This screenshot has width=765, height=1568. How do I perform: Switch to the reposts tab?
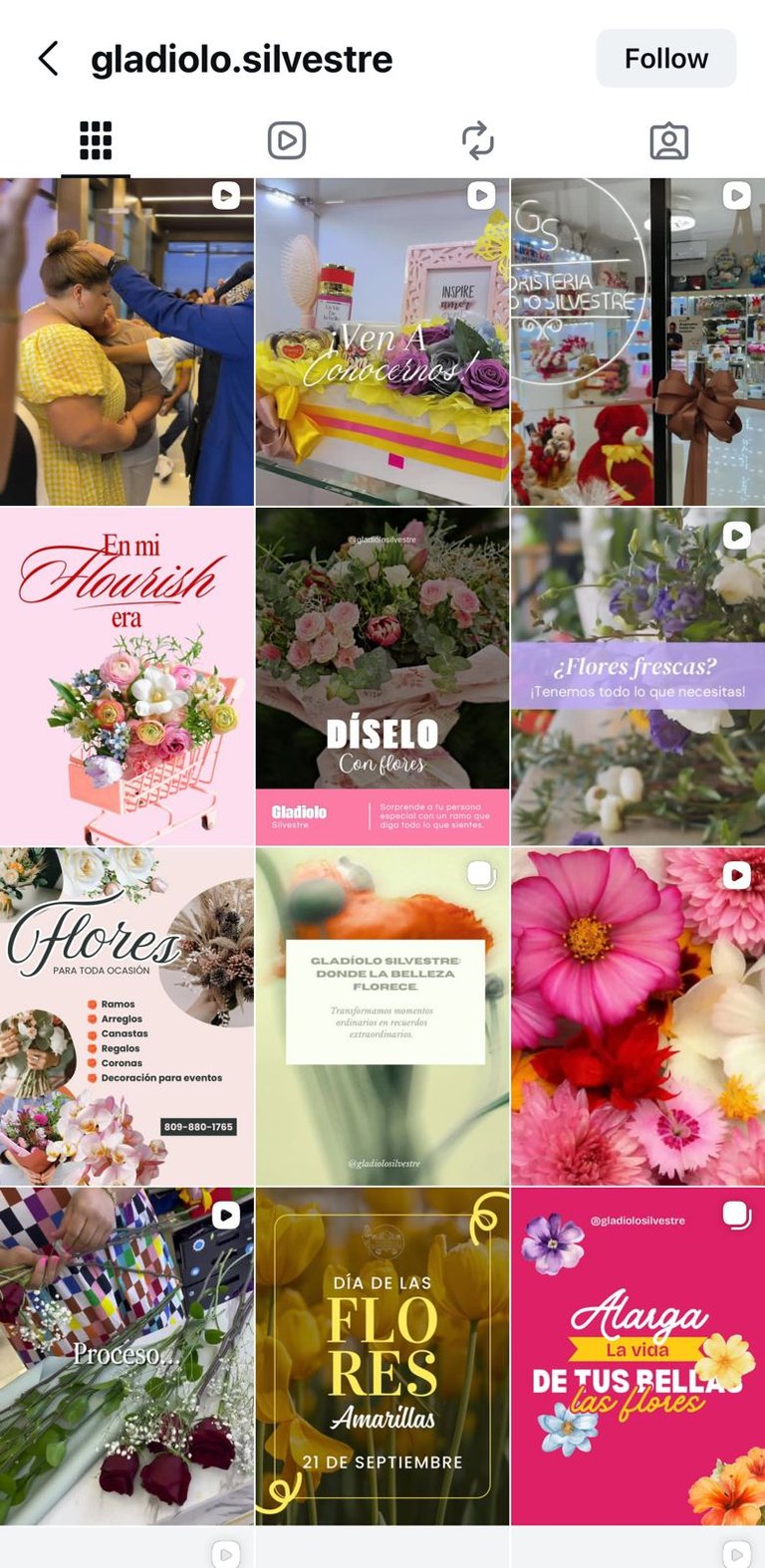pos(478,141)
